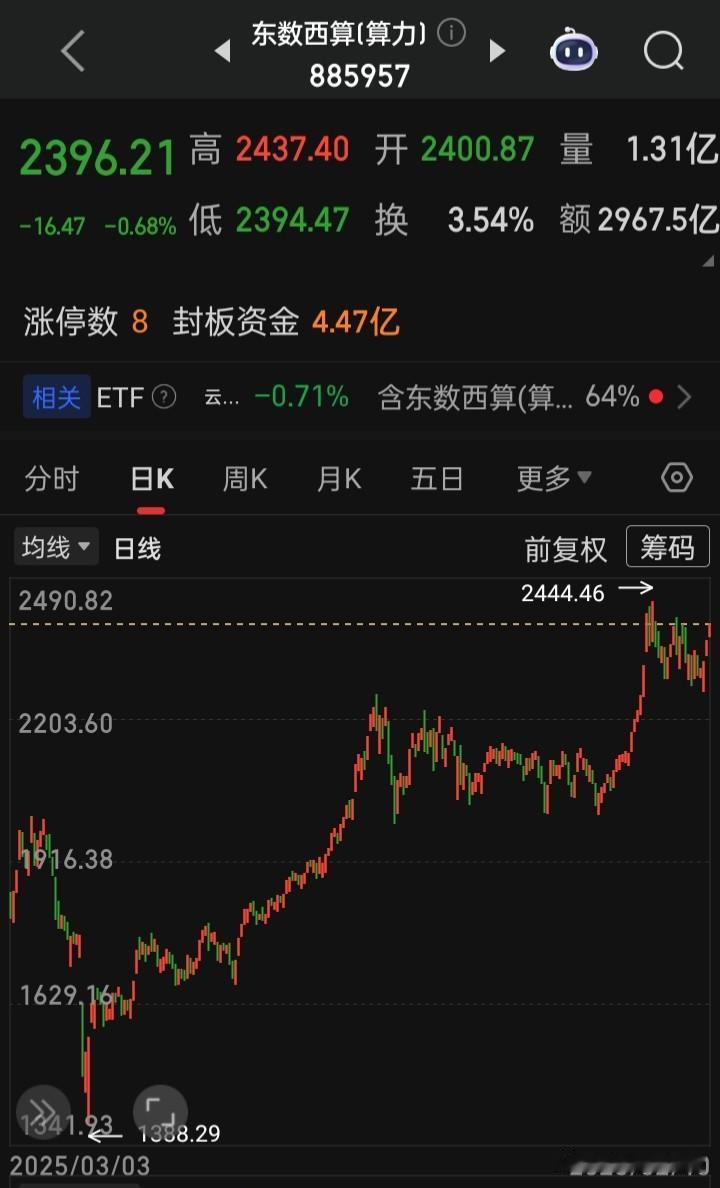Tap the red 64% indicator dot
The image size is (720, 1188).
coord(655,396)
